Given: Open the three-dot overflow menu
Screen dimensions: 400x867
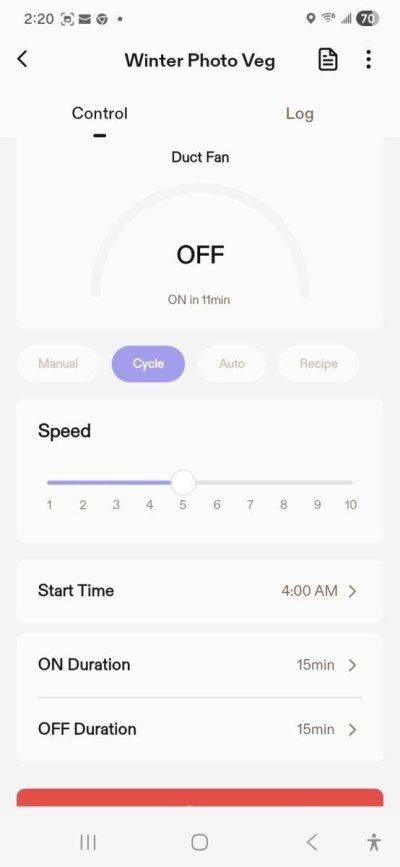Looking at the screenshot, I should 368,60.
